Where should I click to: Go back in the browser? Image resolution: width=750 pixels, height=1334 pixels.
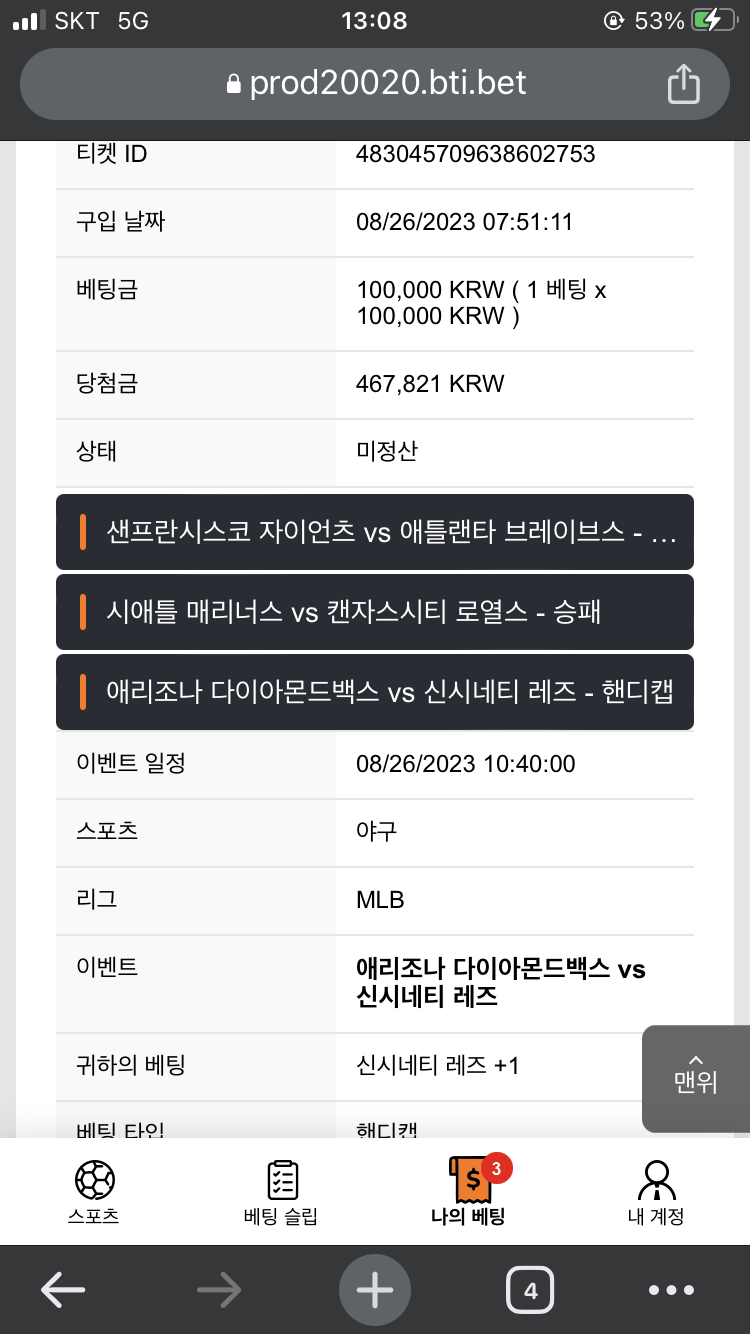(x=63, y=1290)
